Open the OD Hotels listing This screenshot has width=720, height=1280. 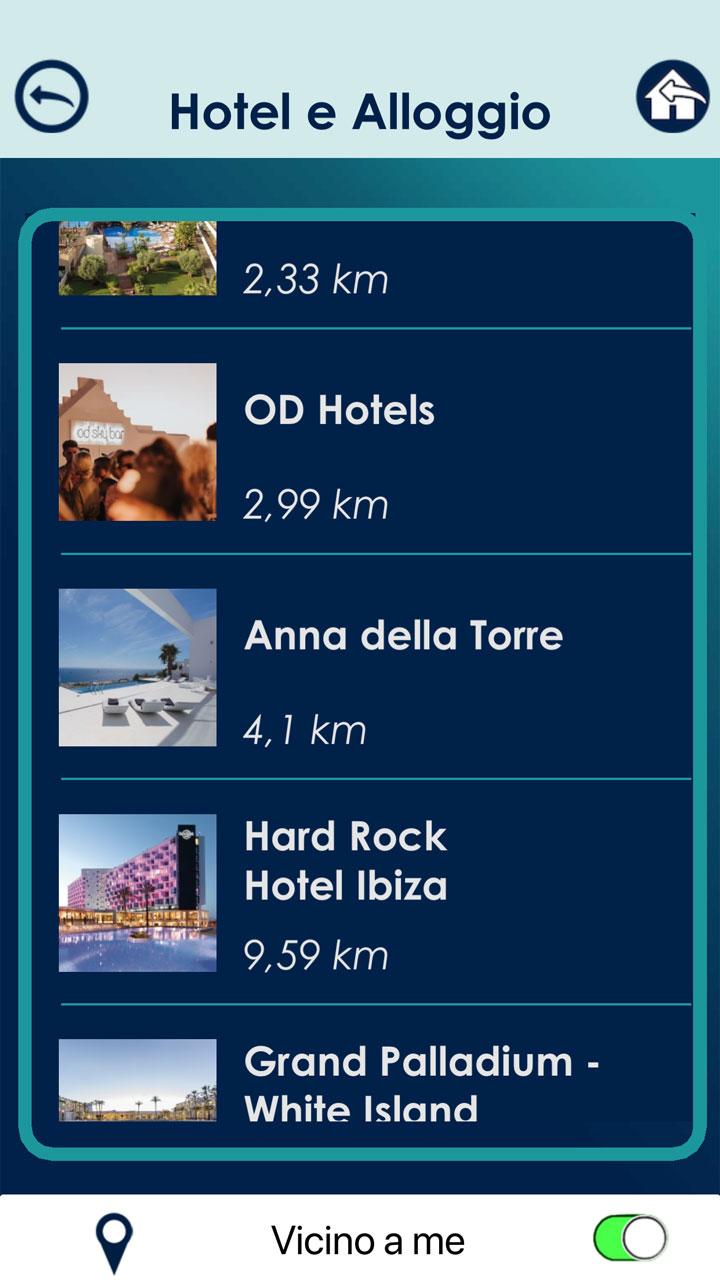[x=375, y=442]
